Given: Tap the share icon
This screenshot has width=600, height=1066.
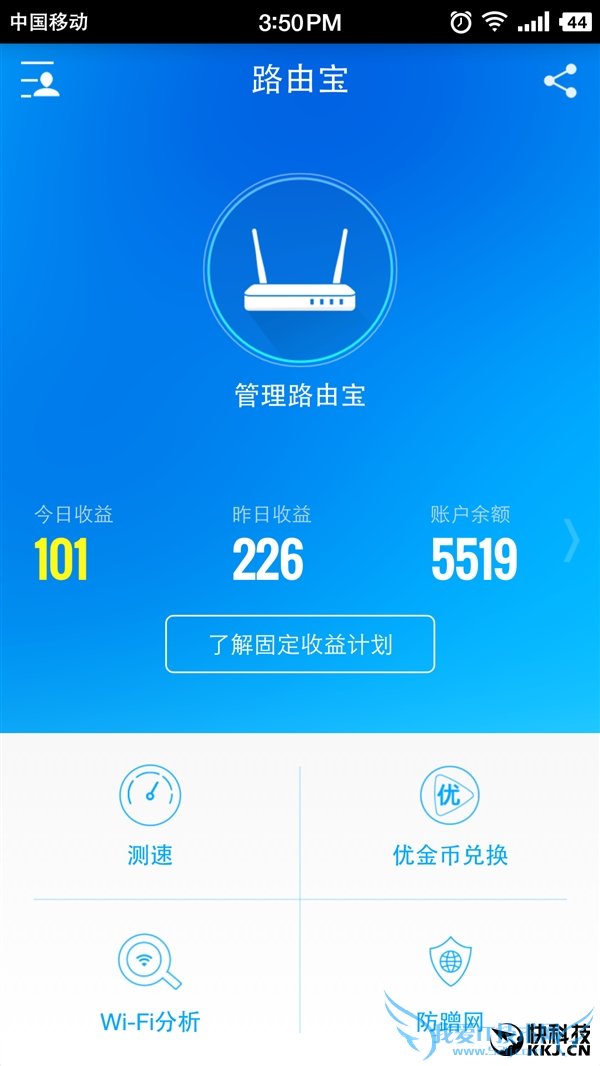Looking at the screenshot, I should 560,81.
